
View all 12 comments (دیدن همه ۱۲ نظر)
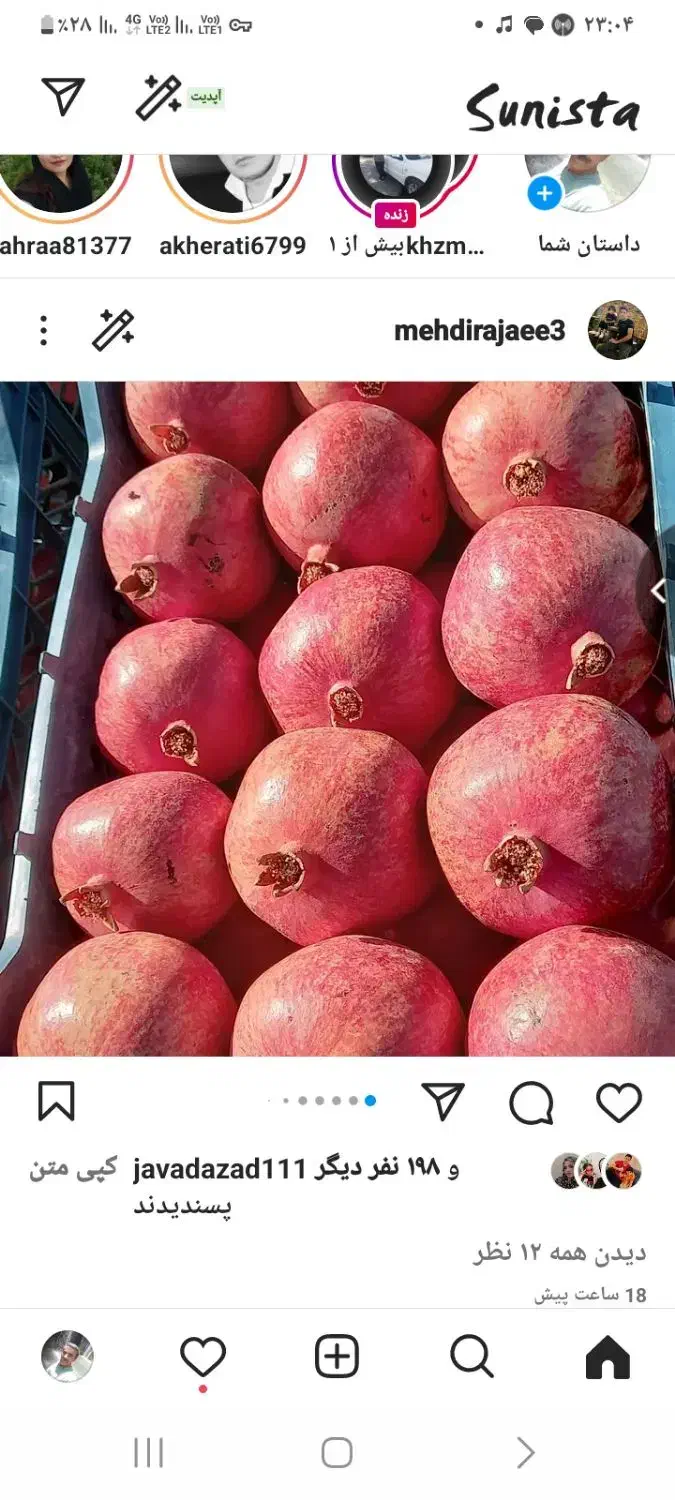pyautogui.click(x=559, y=1252)
